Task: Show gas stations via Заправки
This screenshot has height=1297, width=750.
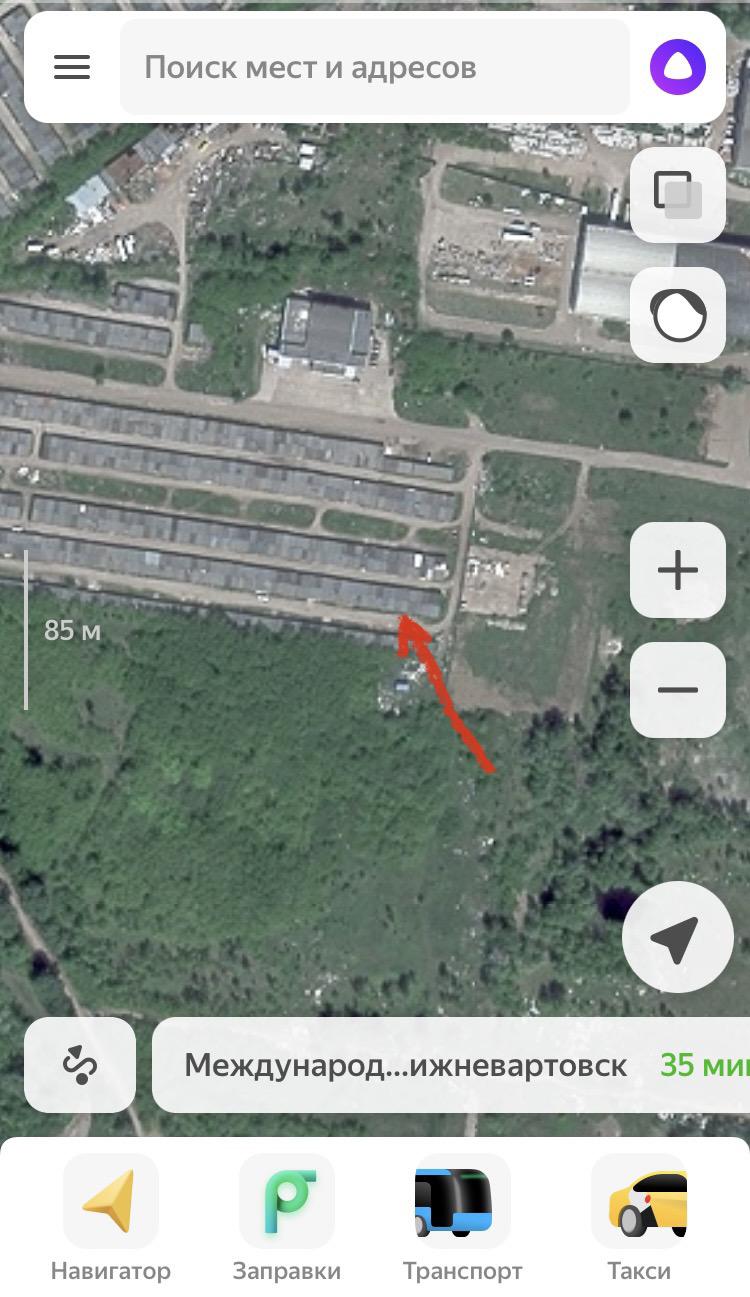Action: point(287,1218)
